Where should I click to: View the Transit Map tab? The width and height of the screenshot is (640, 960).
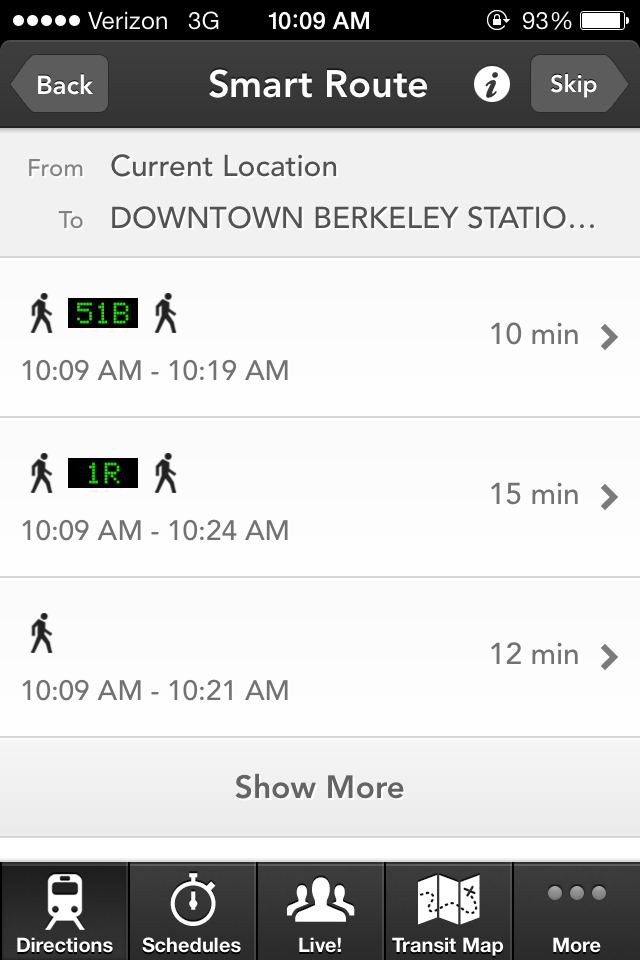(448, 911)
